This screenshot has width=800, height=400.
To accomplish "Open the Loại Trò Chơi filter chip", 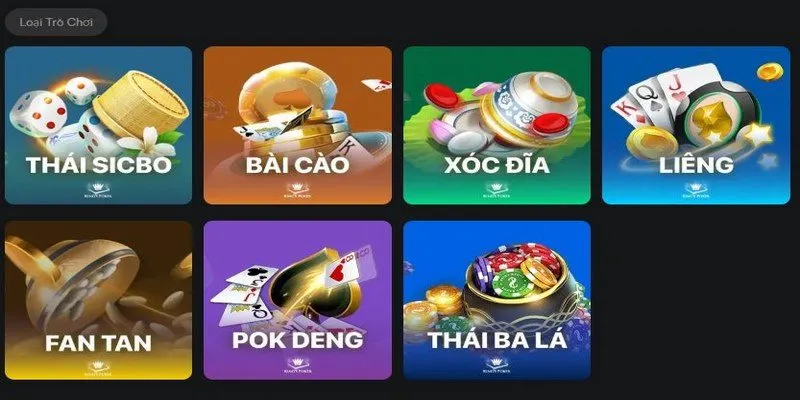I will pyautogui.click(x=56, y=22).
